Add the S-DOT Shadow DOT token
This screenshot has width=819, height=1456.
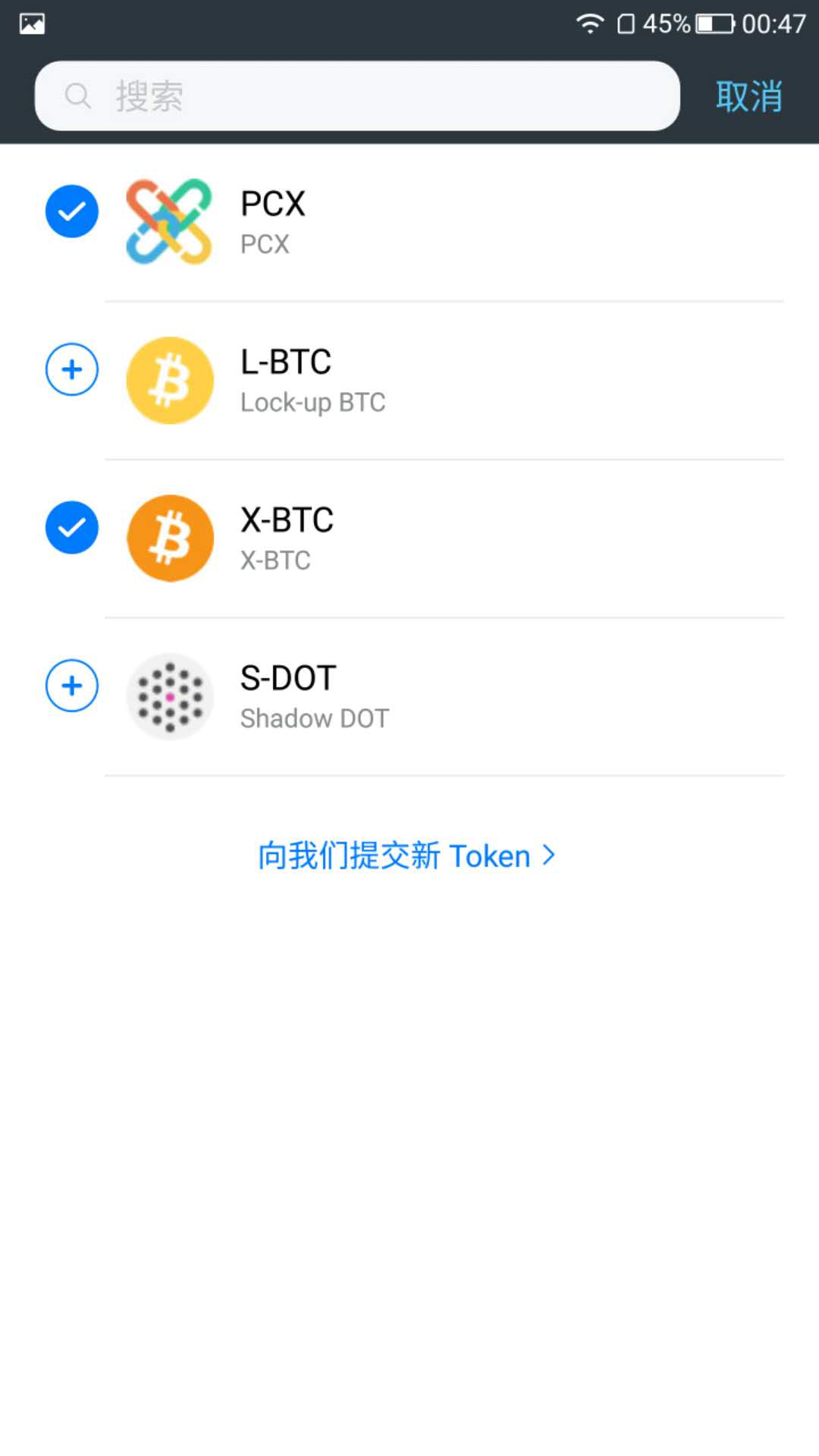click(x=72, y=686)
